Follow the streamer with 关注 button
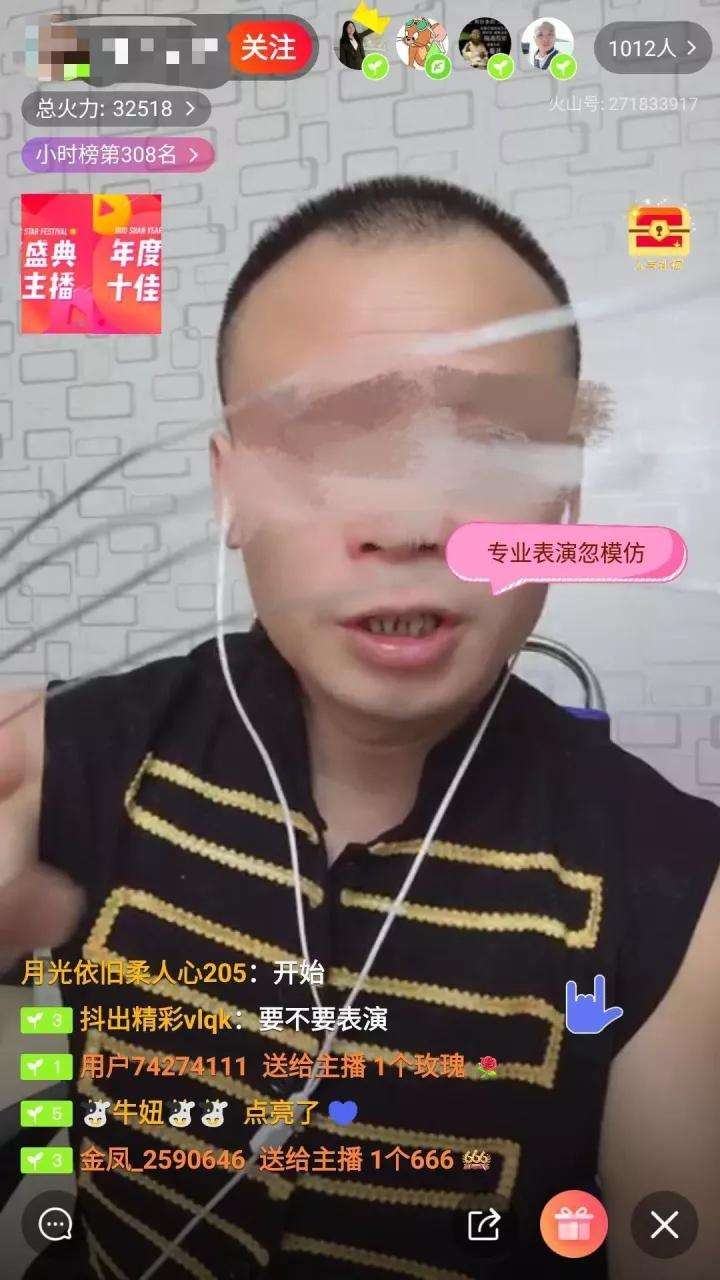 [x=268, y=47]
